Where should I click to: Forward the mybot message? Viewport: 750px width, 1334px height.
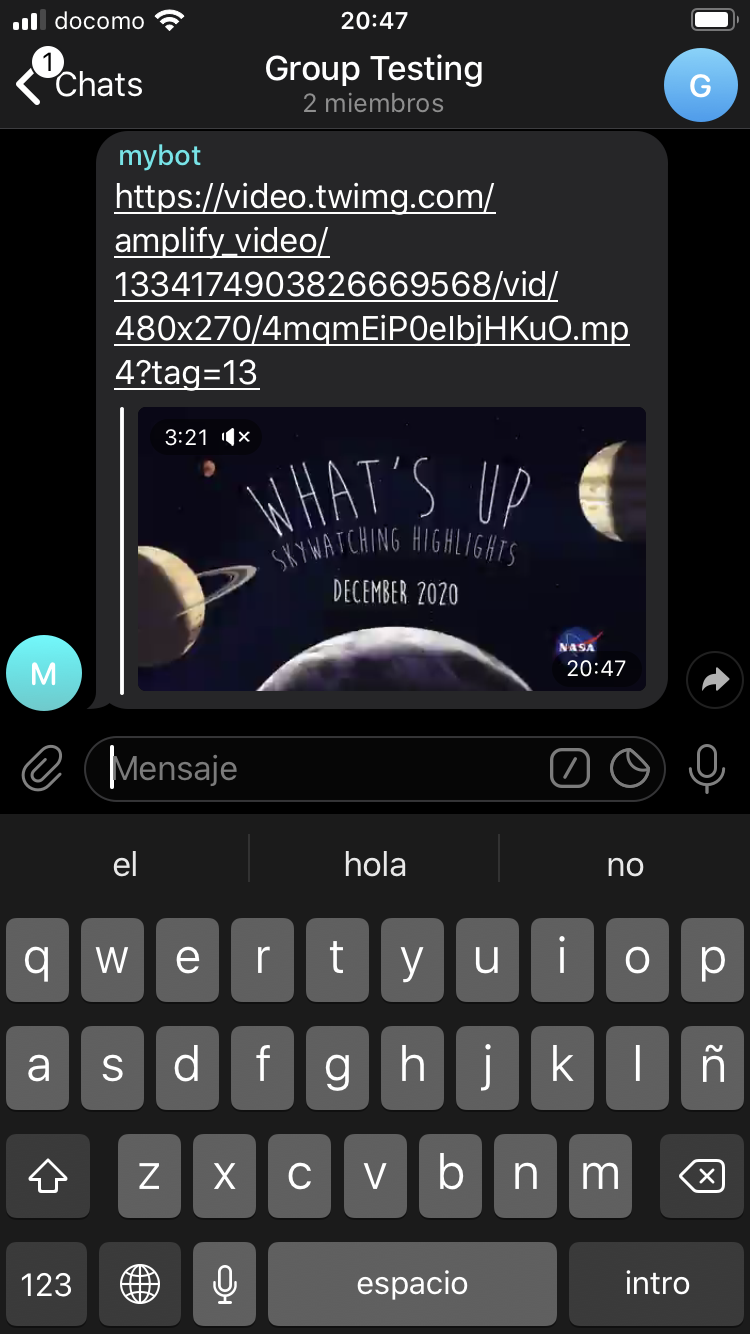715,680
